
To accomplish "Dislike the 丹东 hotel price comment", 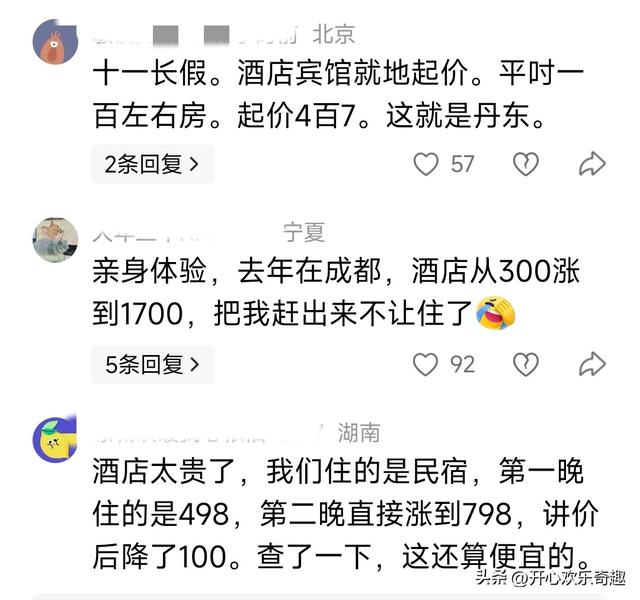I will tap(526, 164).
